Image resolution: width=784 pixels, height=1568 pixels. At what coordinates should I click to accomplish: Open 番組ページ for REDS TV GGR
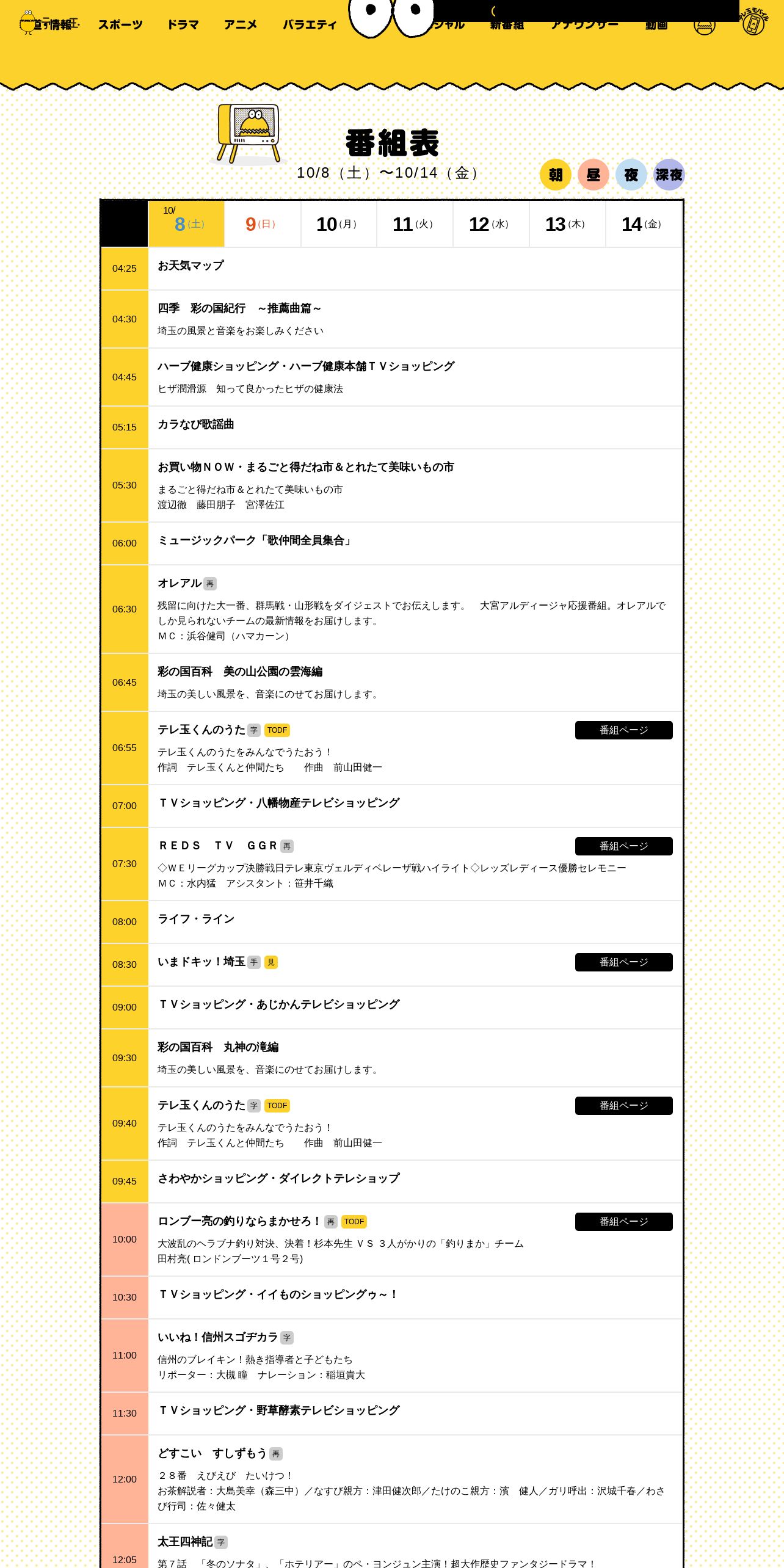[623, 846]
